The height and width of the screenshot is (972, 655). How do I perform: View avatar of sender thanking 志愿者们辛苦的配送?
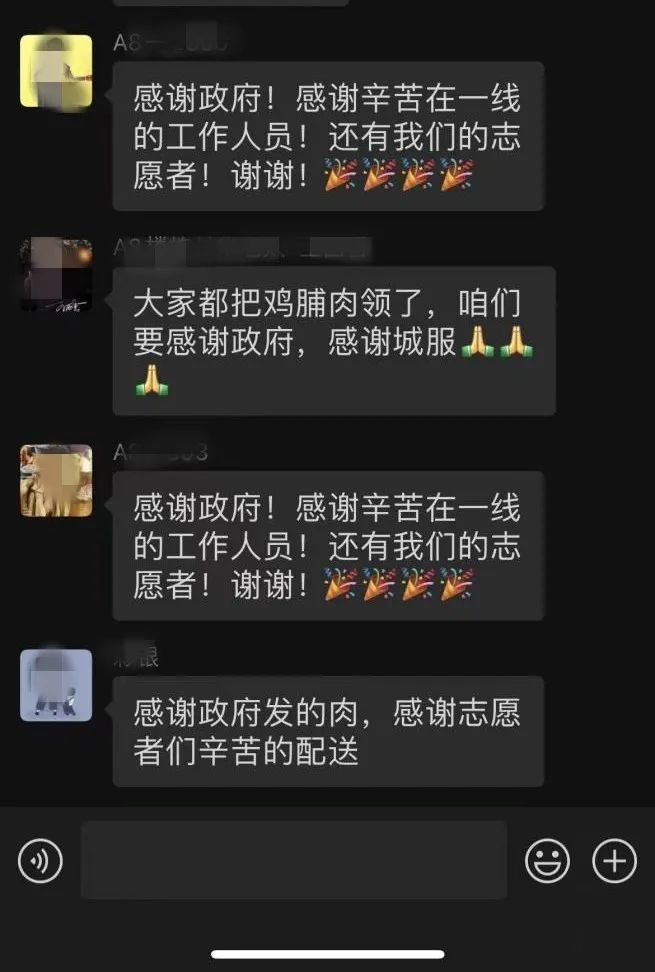coord(56,686)
